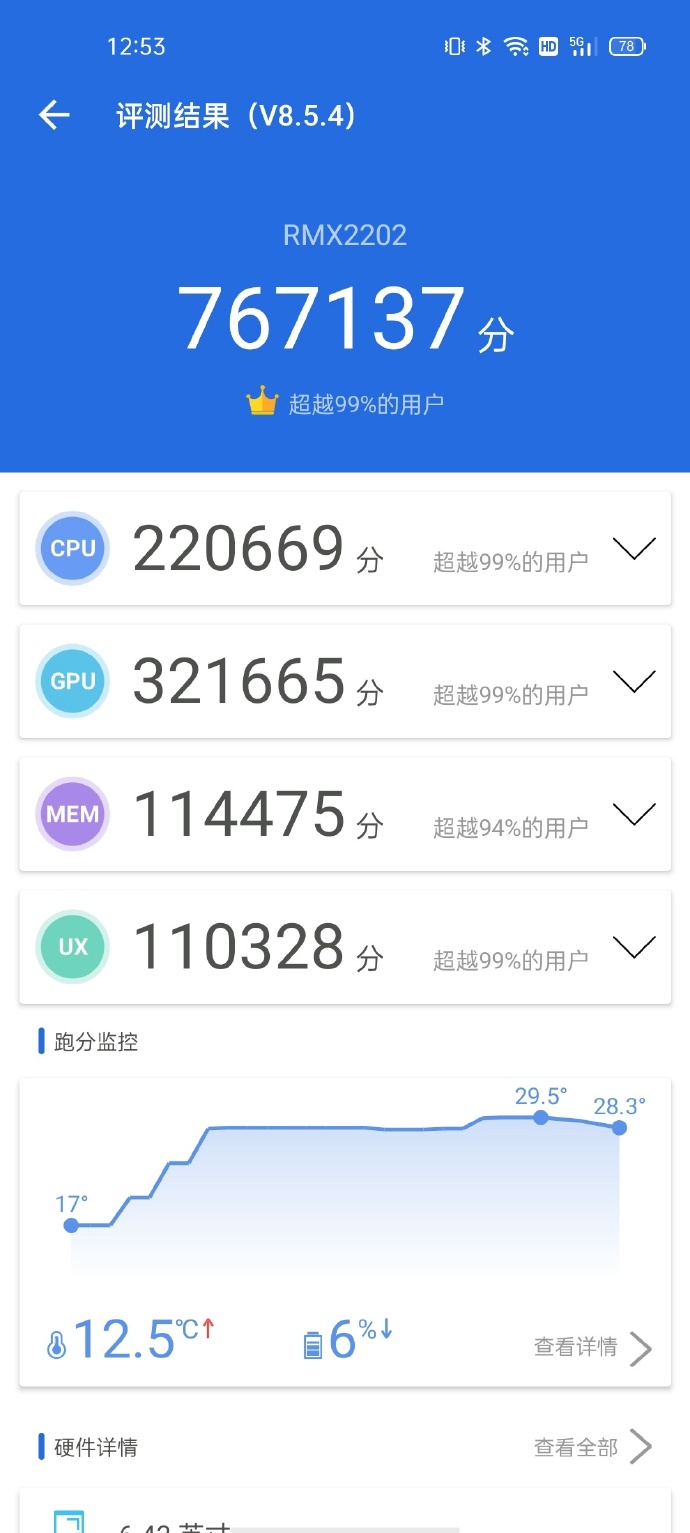This screenshot has width=690, height=1533.
Task: Expand the CPU score details
Action: pyautogui.click(x=634, y=548)
